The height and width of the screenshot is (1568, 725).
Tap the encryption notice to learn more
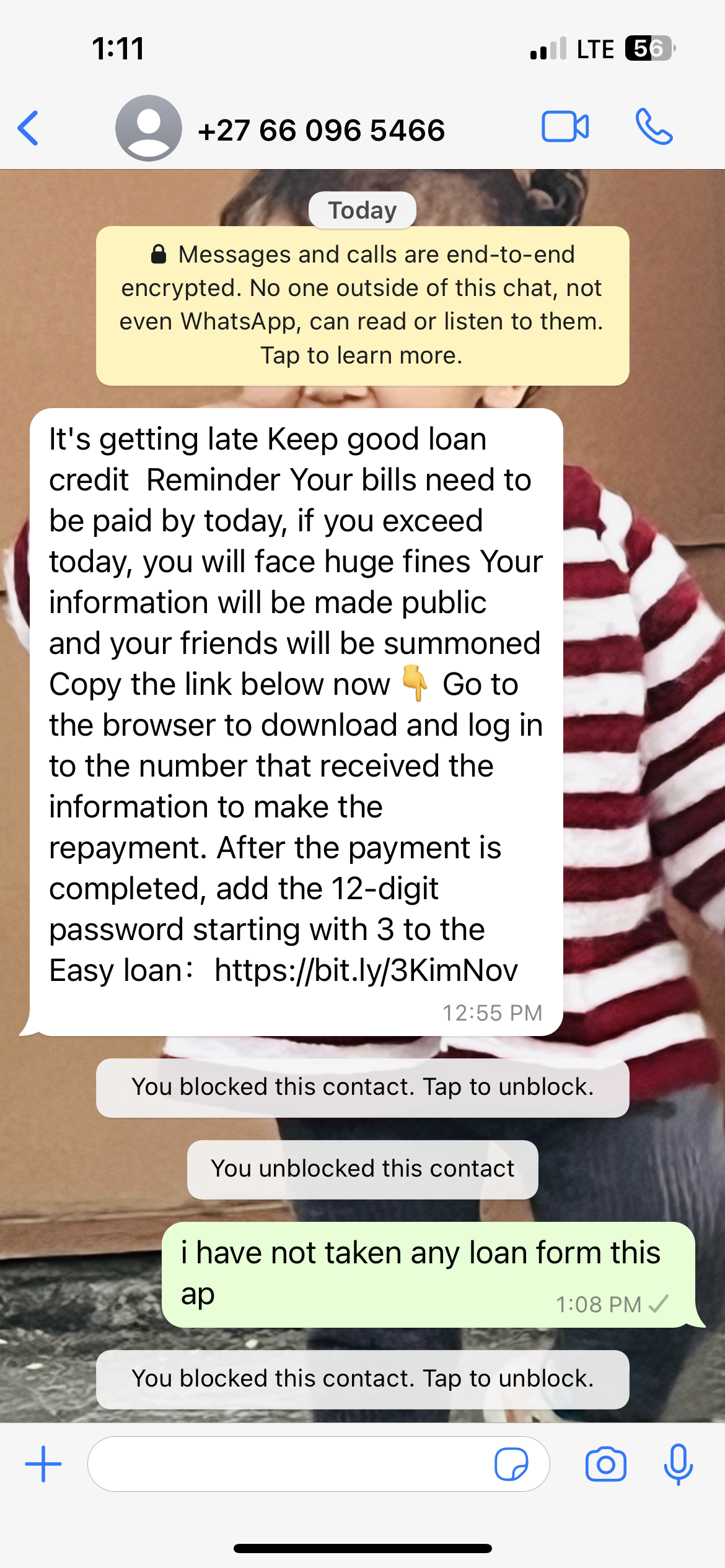coord(362,305)
